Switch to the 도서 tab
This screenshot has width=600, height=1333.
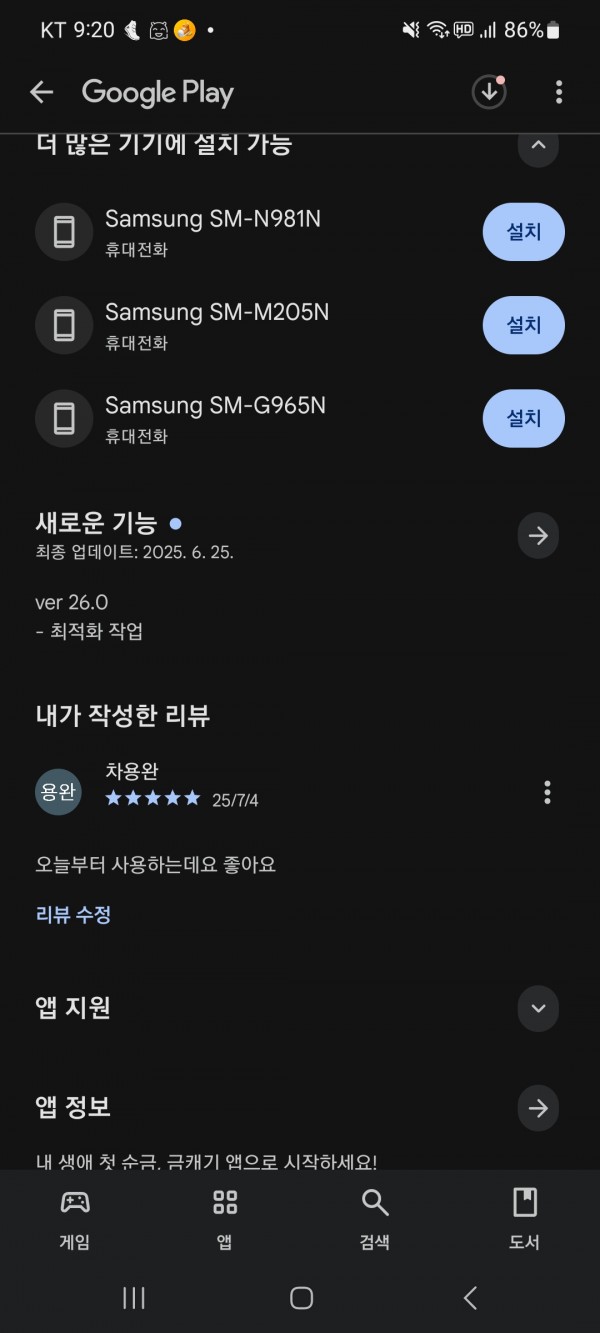525,1220
